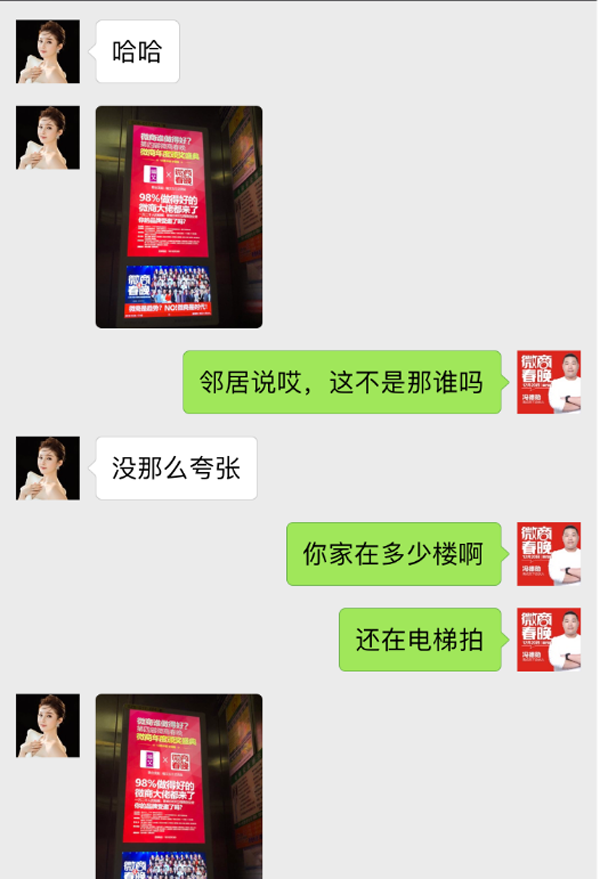
Task: Tap the avatar next to 还在电梯拍
Action: 549,640
